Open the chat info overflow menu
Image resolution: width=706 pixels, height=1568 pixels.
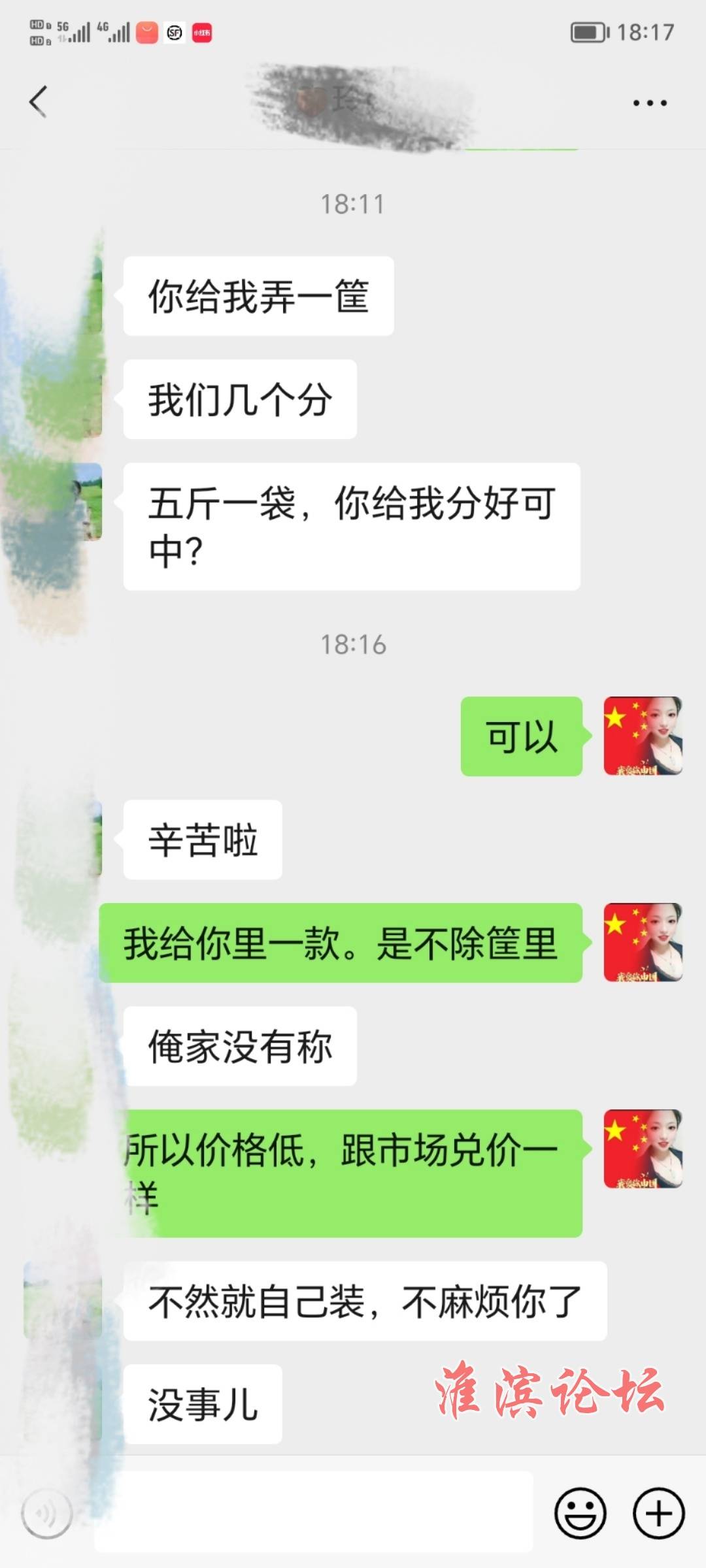pos(649,103)
